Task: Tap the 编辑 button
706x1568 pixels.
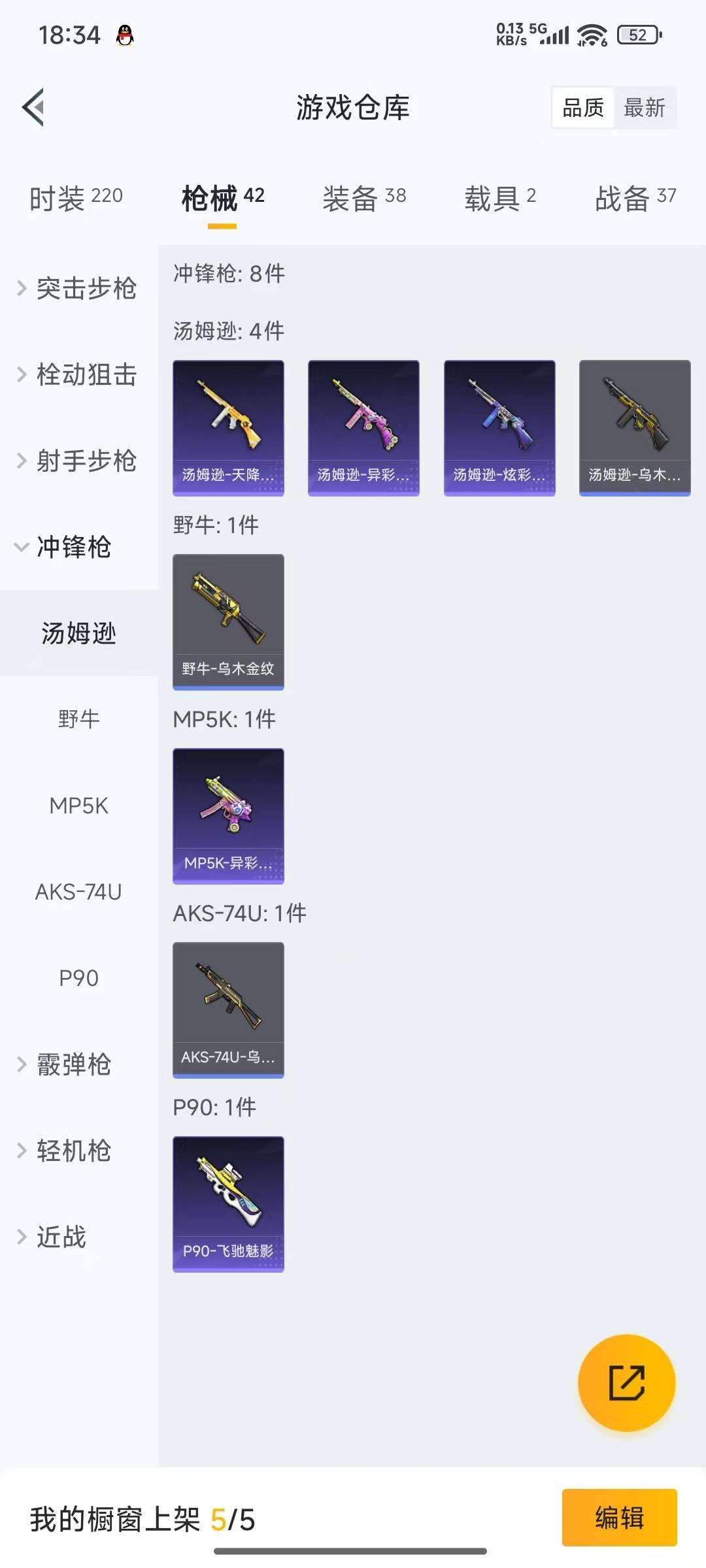Action: pyautogui.click(x=619, y=1517)
